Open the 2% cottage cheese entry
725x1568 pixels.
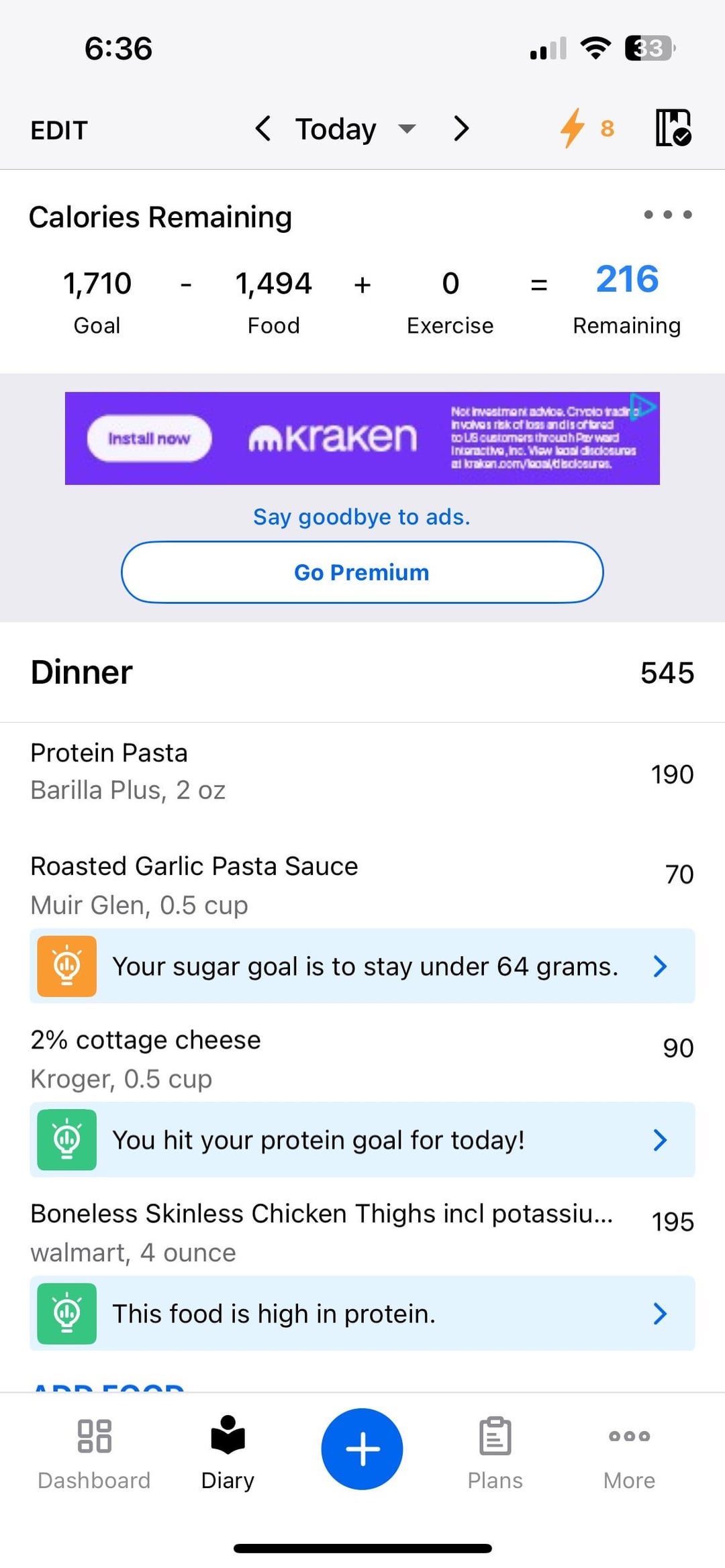coord(362,1059)
